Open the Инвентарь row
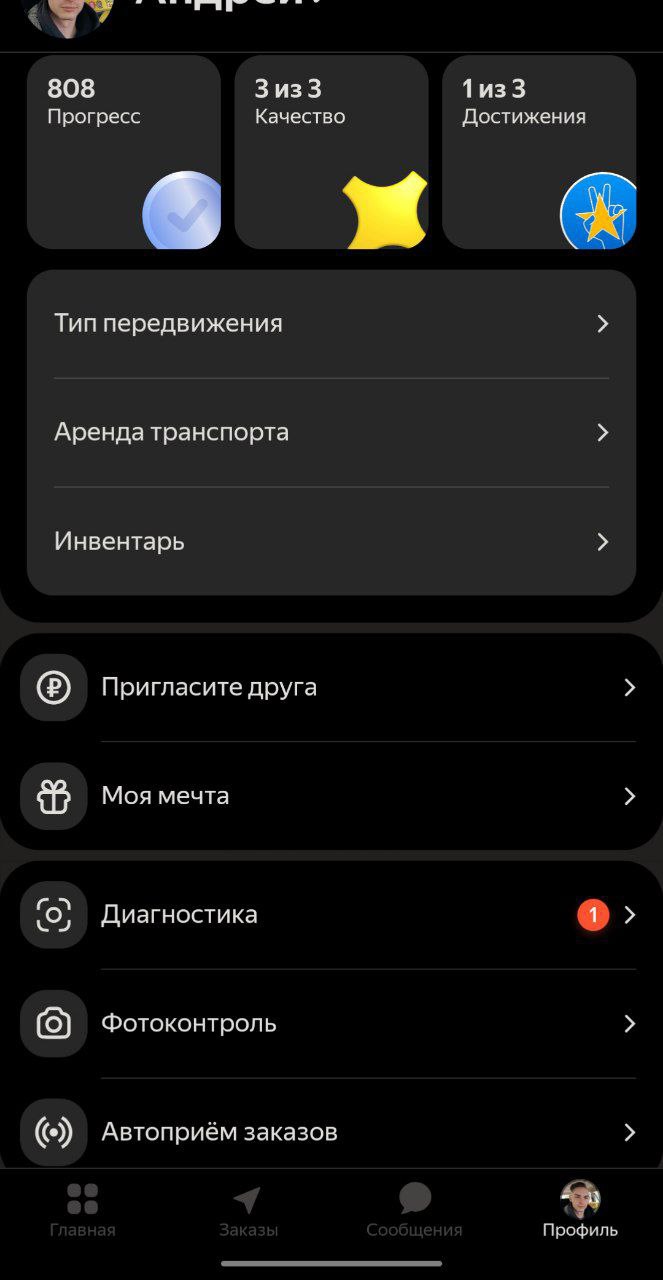 pos(331,542)
